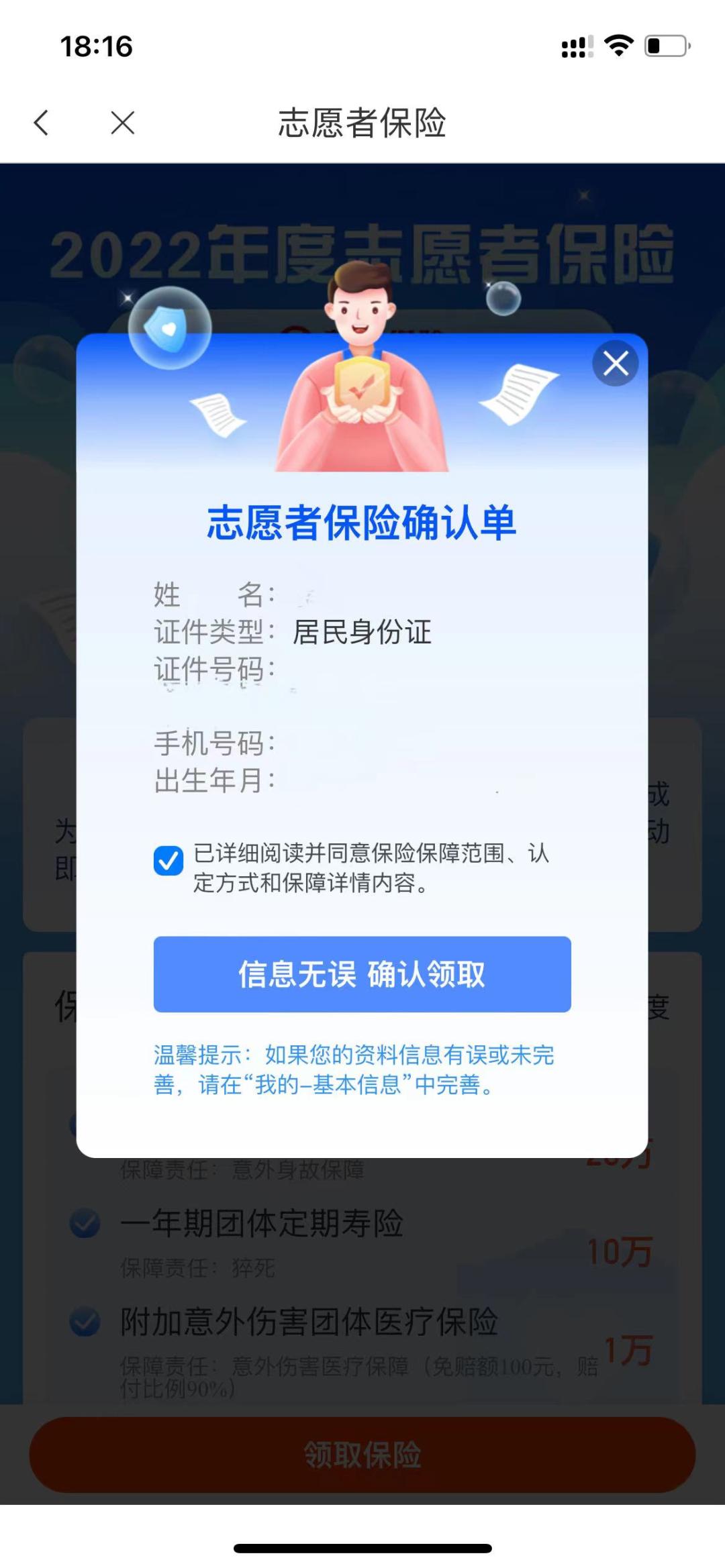The image size is (725, 1568).
Task: Tap the X icon to exit 志愿者保险 page
Action: pyautogui.click(x=122, y=123)
